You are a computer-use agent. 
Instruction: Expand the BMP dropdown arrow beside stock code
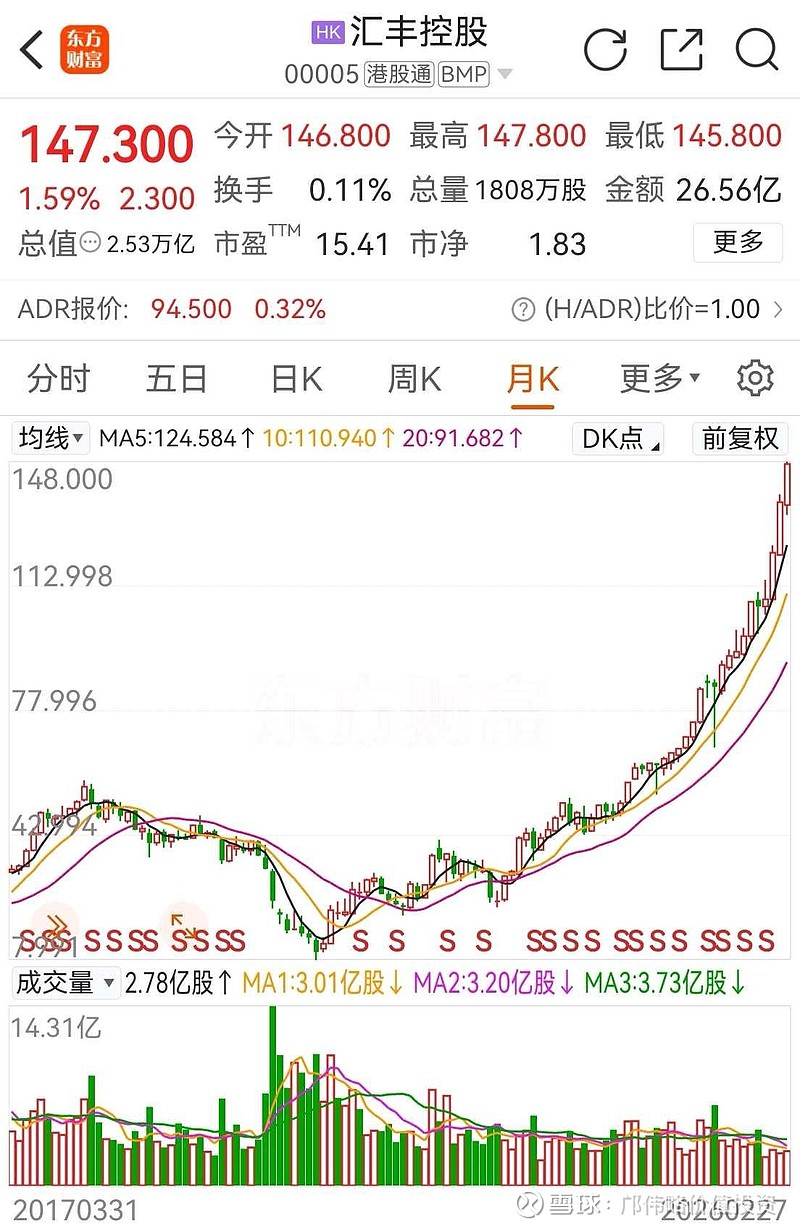tap(505, 74)
